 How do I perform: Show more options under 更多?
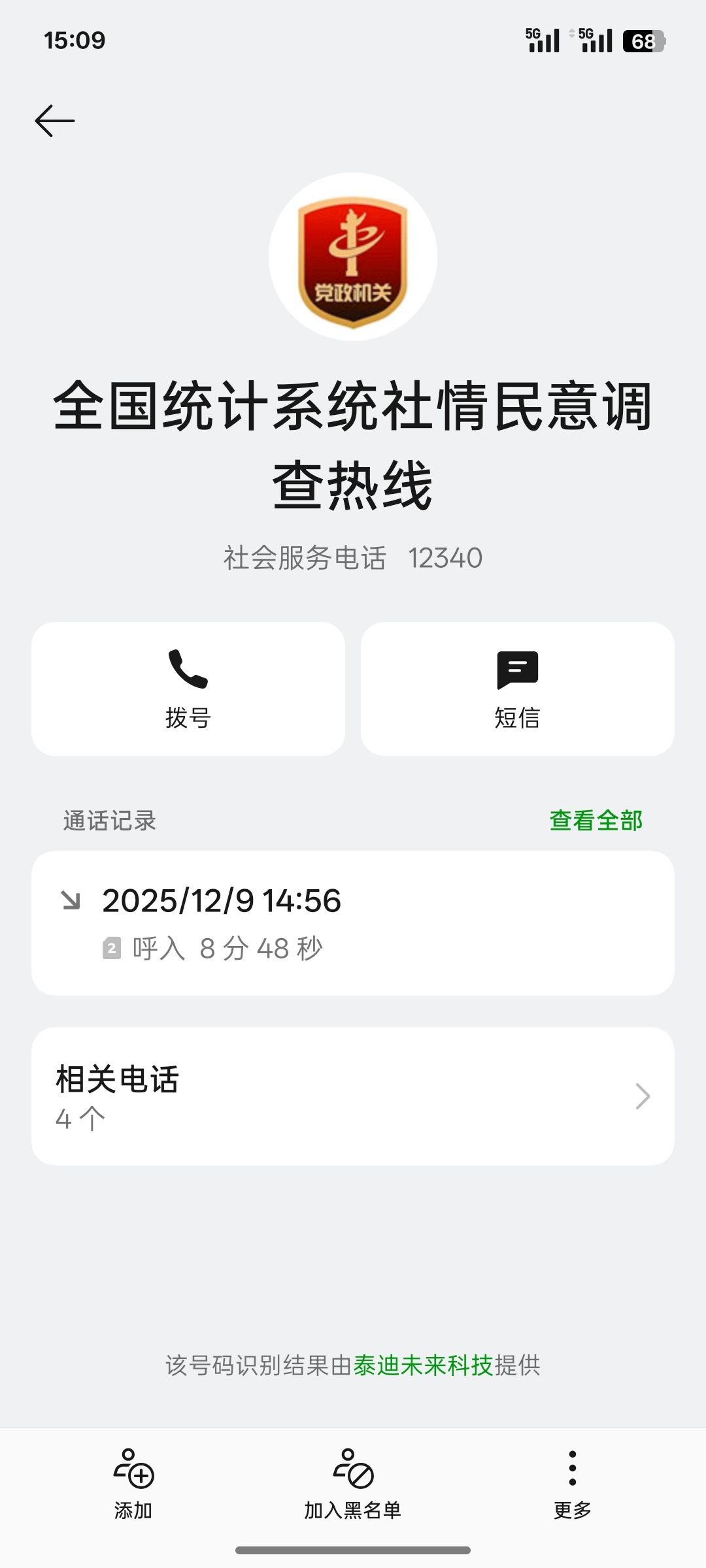click(572, 1482)
